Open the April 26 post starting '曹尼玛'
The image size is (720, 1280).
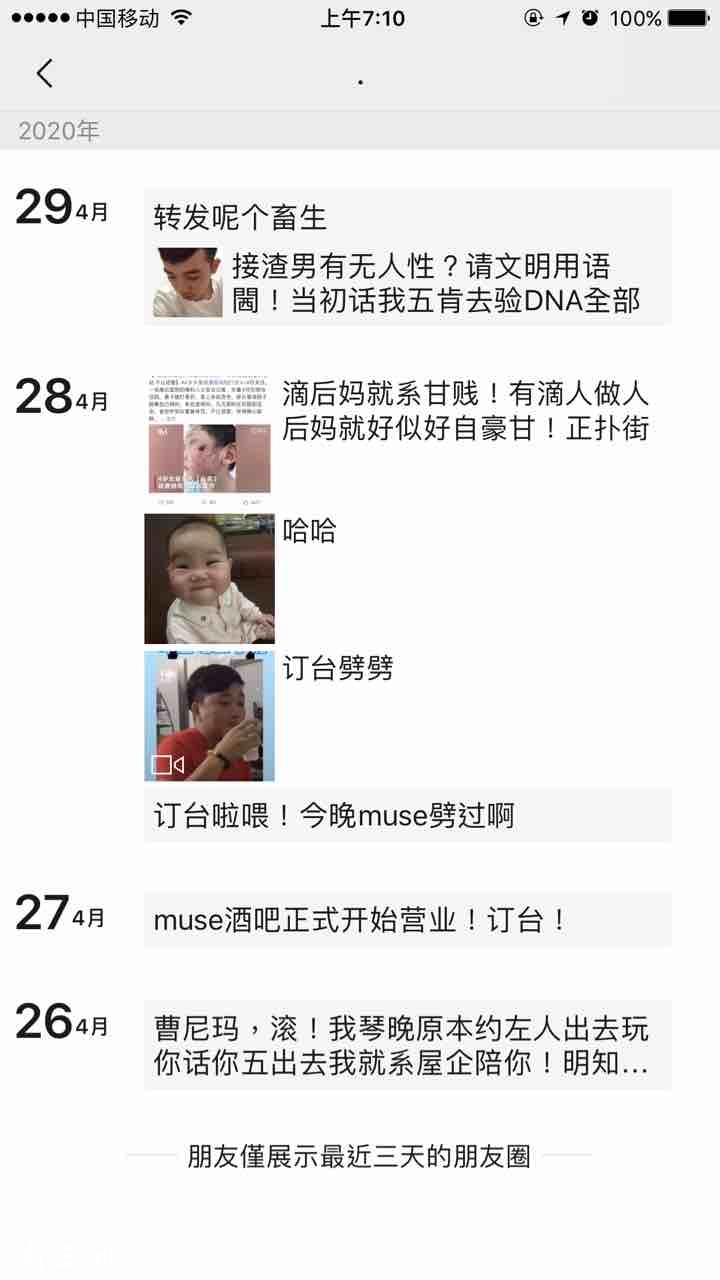[x=408, y=1045]
